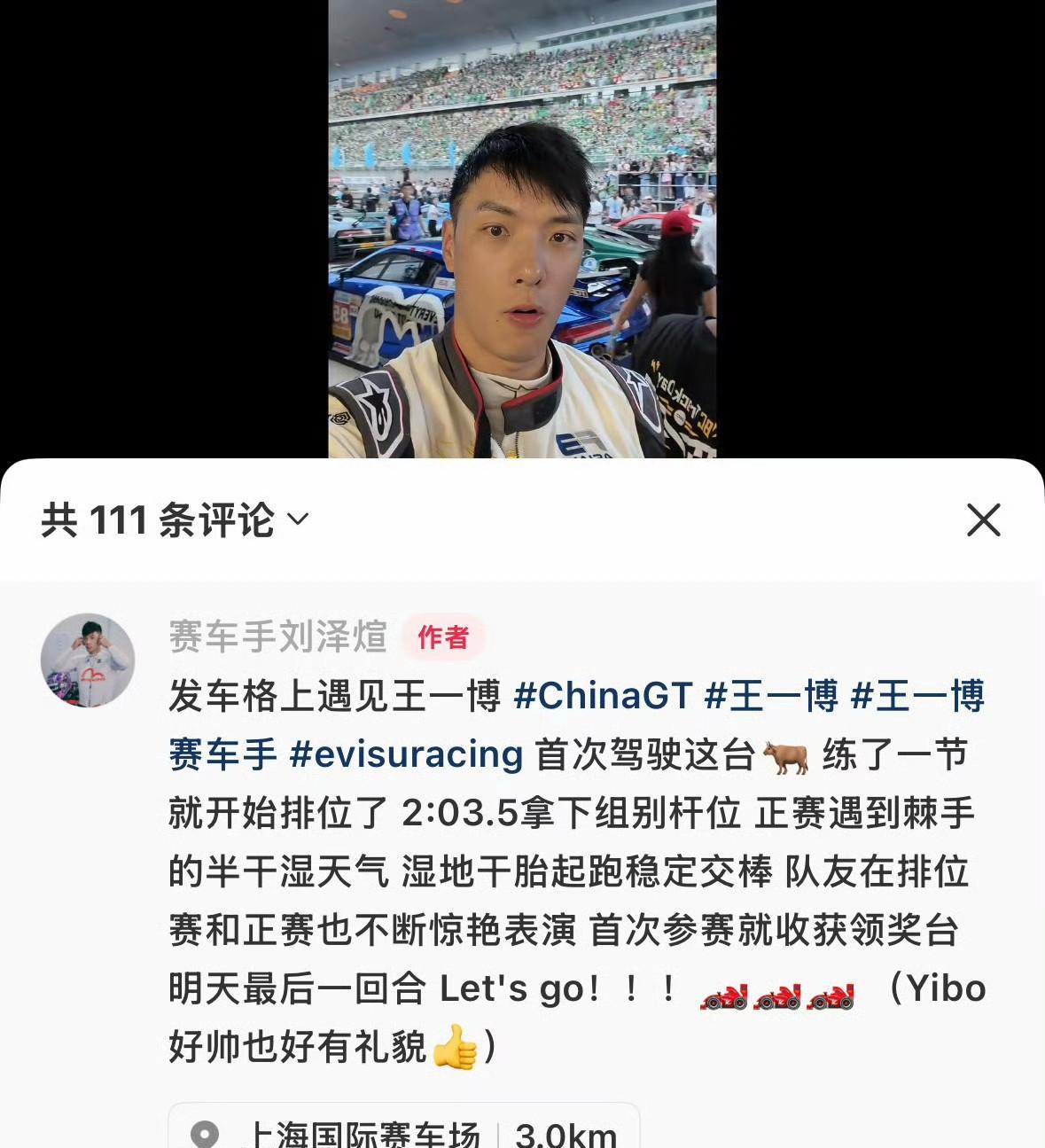Screen dimensions: 1045x1148
Task: Tap the username 赛车手刘泽煊
Action: 277,636
